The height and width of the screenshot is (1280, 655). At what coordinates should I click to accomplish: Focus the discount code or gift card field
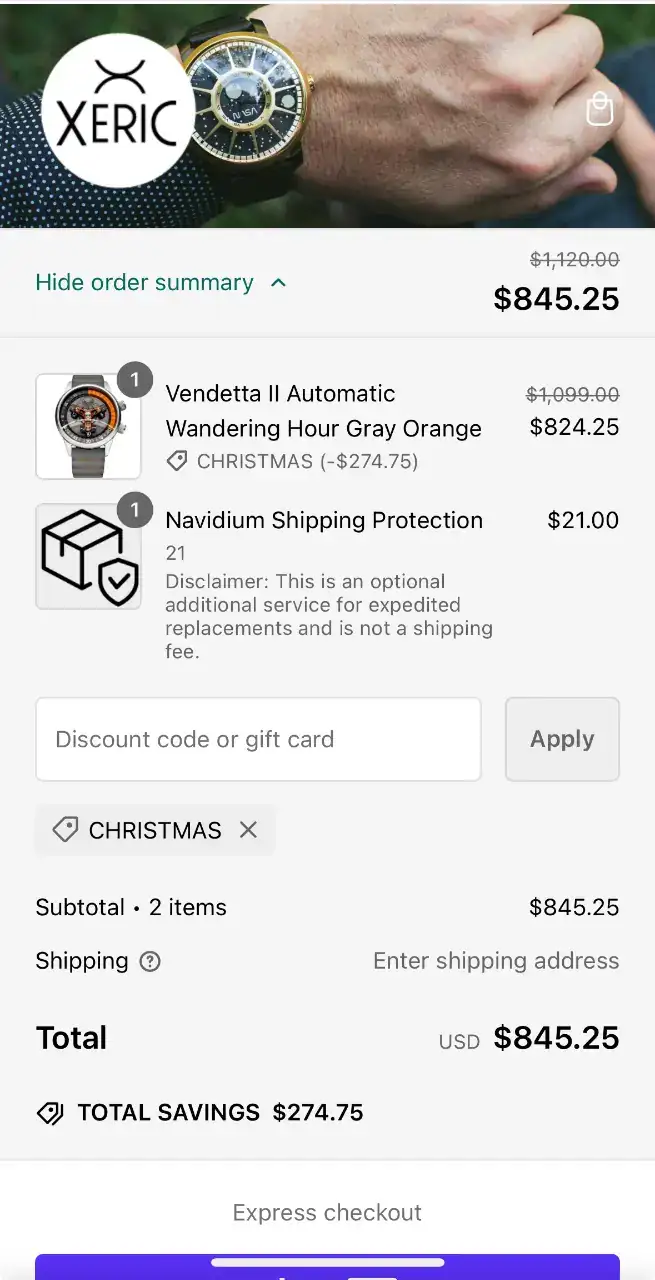coord(258,740)
